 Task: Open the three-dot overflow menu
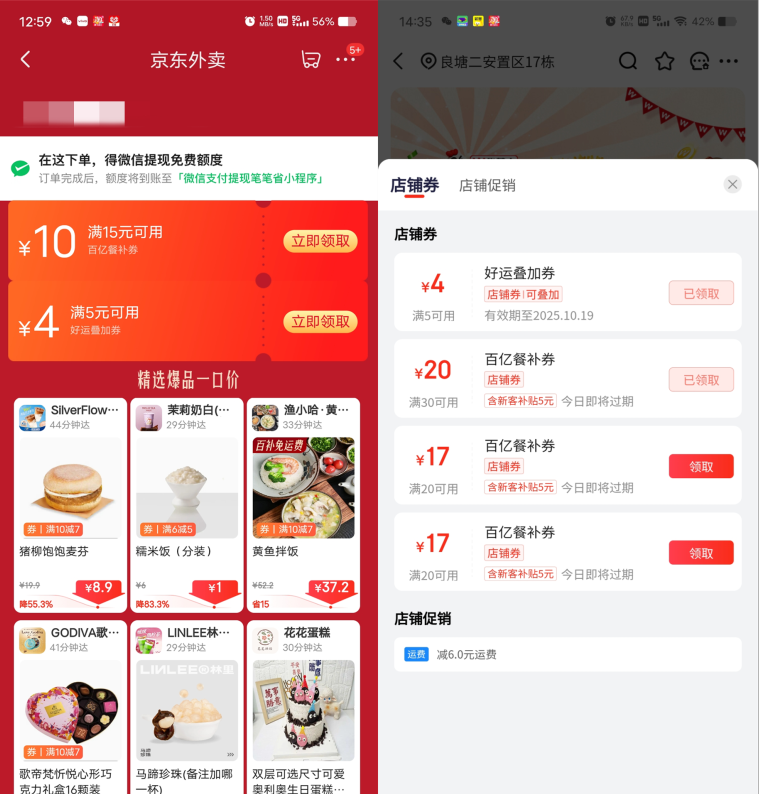click(346, 60)
